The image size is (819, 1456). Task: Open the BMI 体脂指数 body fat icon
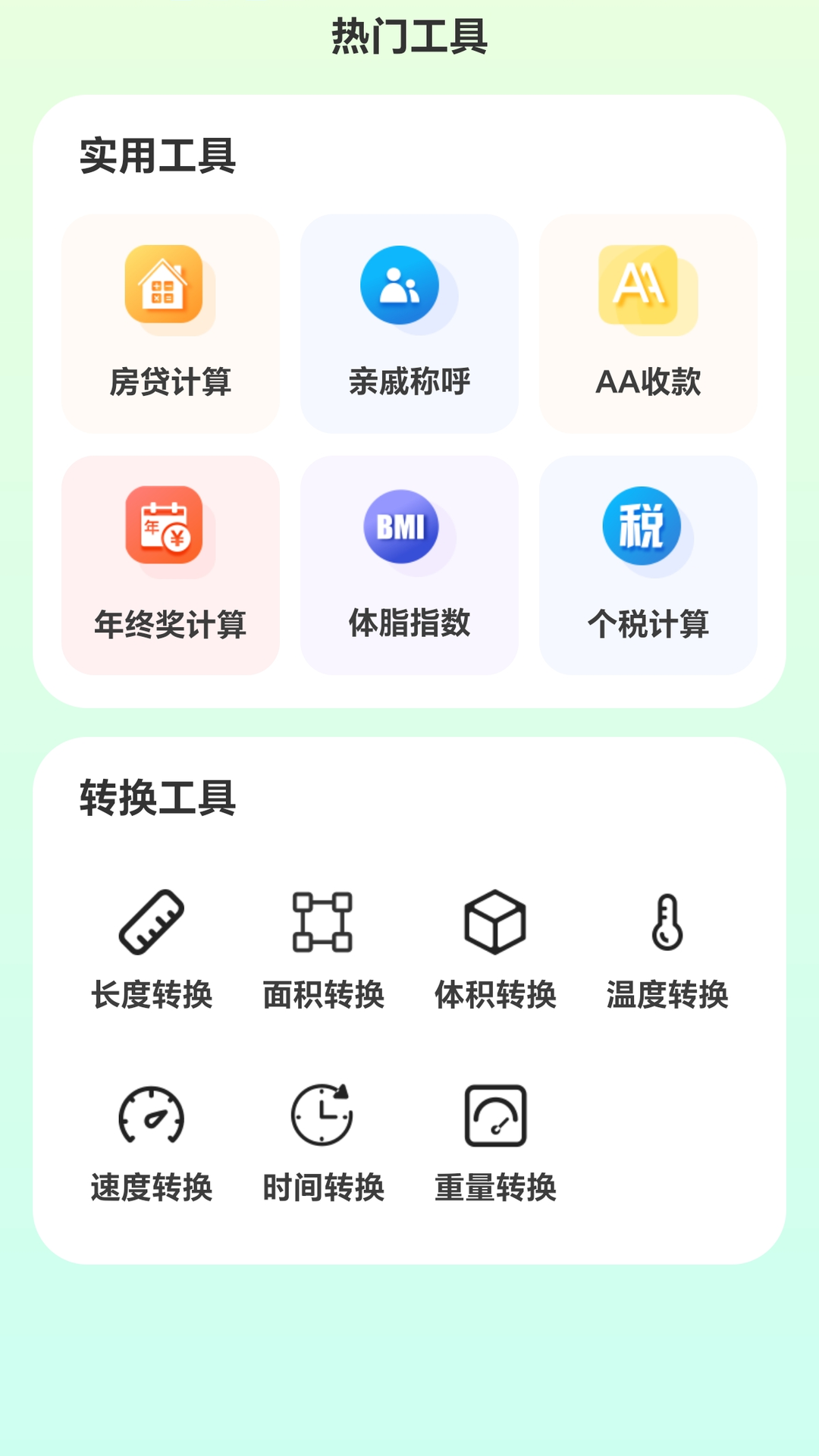(401, 528)
